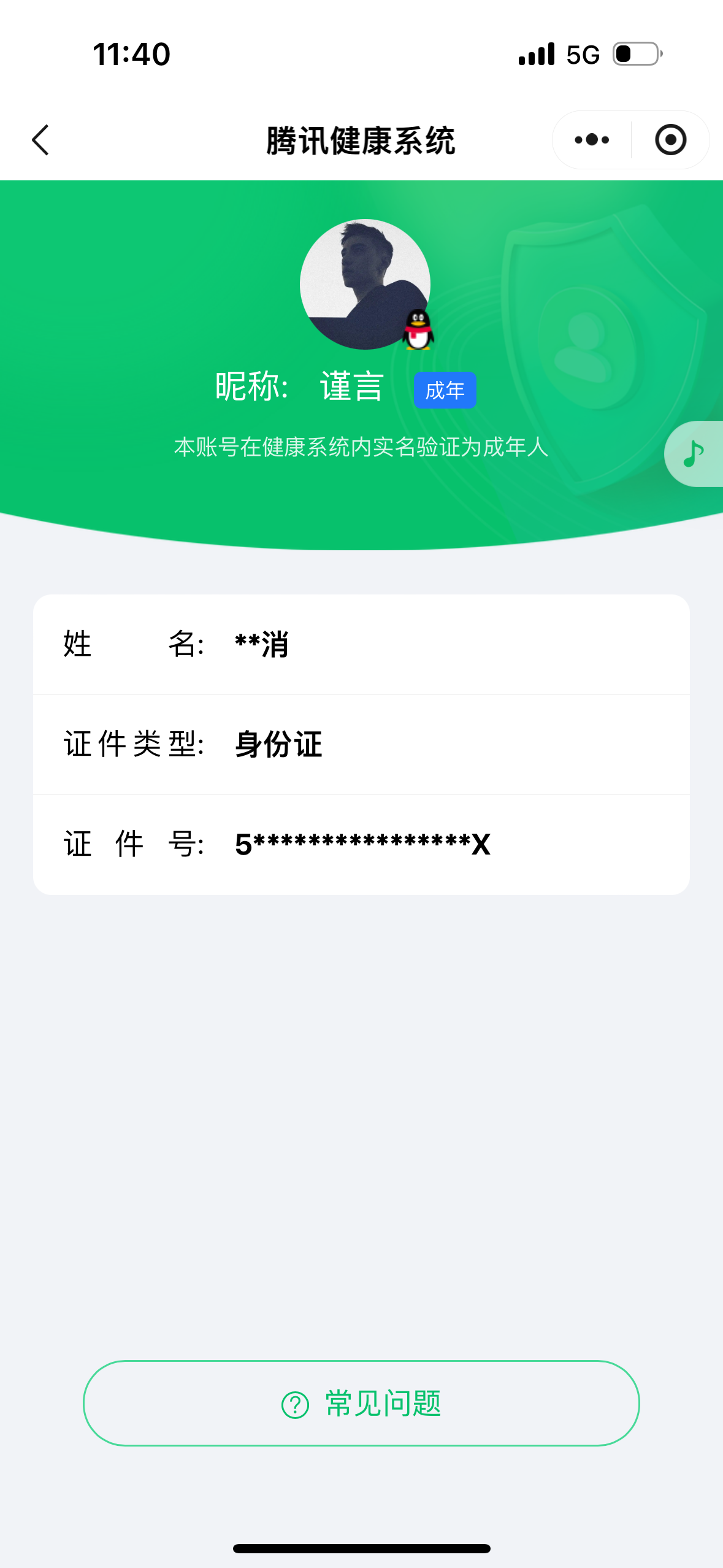Go back from Tencent Health System page
Image resolution: width=723 pixels, height=1568 pixels.
(x=40, y=140)
